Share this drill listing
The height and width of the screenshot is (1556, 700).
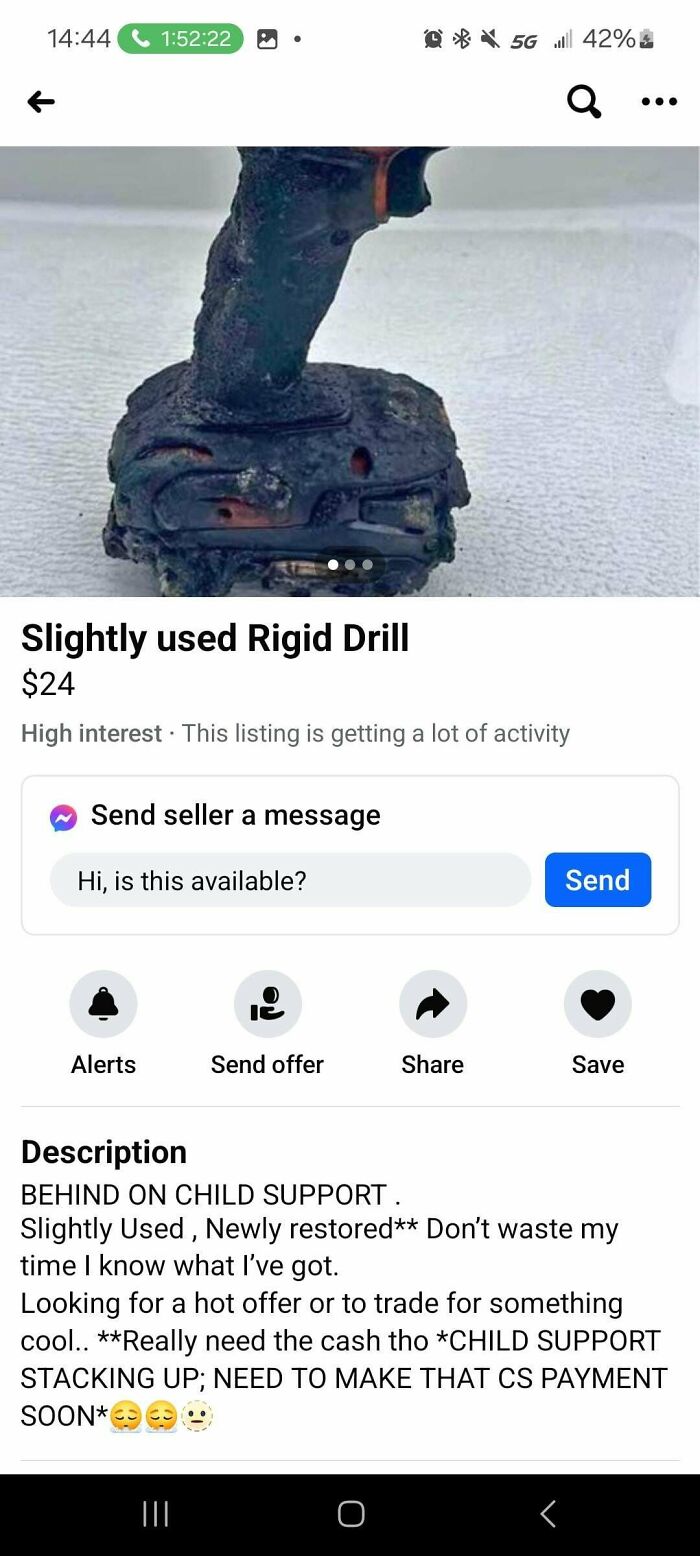(432, 1004)
